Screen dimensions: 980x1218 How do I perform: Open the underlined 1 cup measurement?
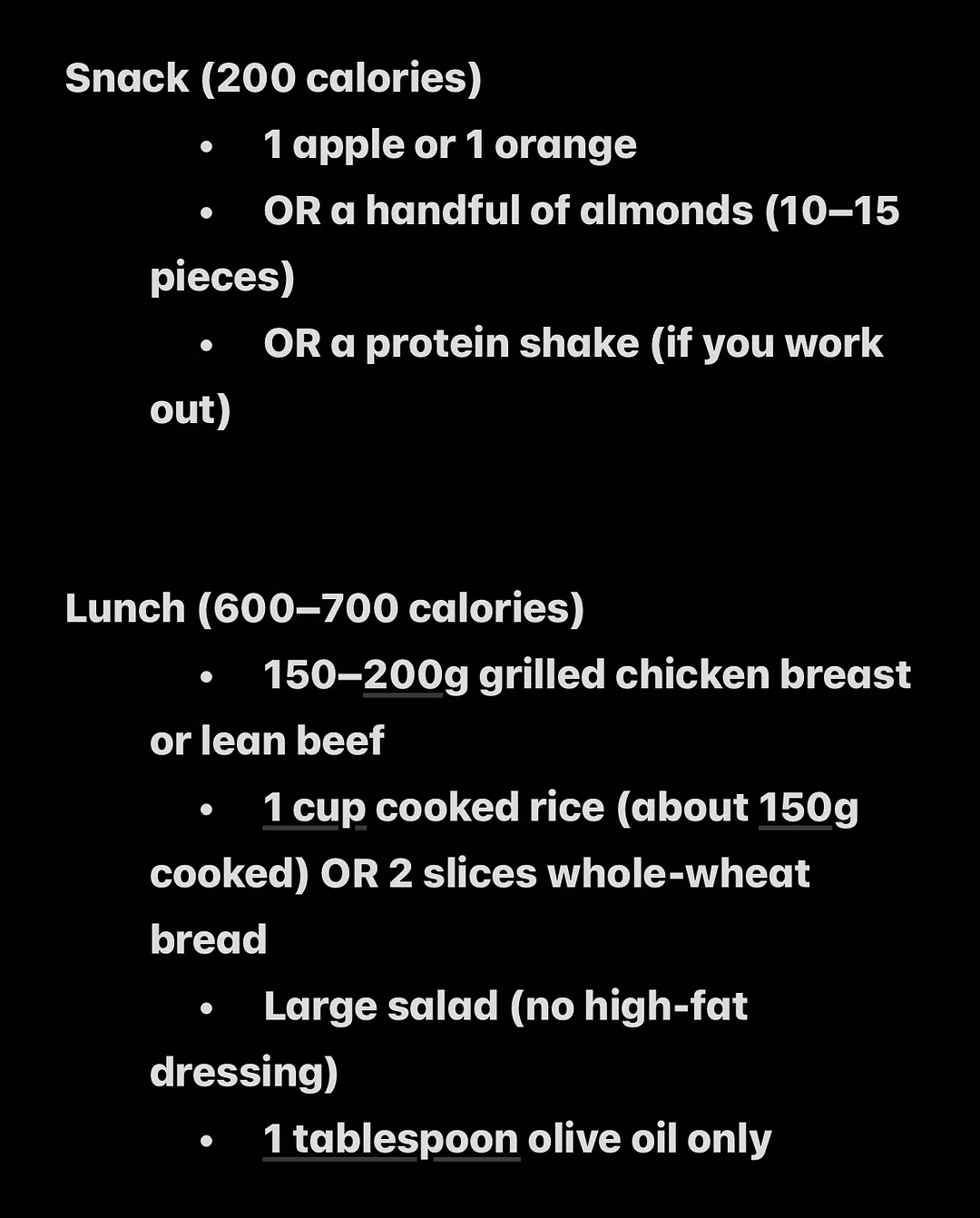(x=314, y=809)
